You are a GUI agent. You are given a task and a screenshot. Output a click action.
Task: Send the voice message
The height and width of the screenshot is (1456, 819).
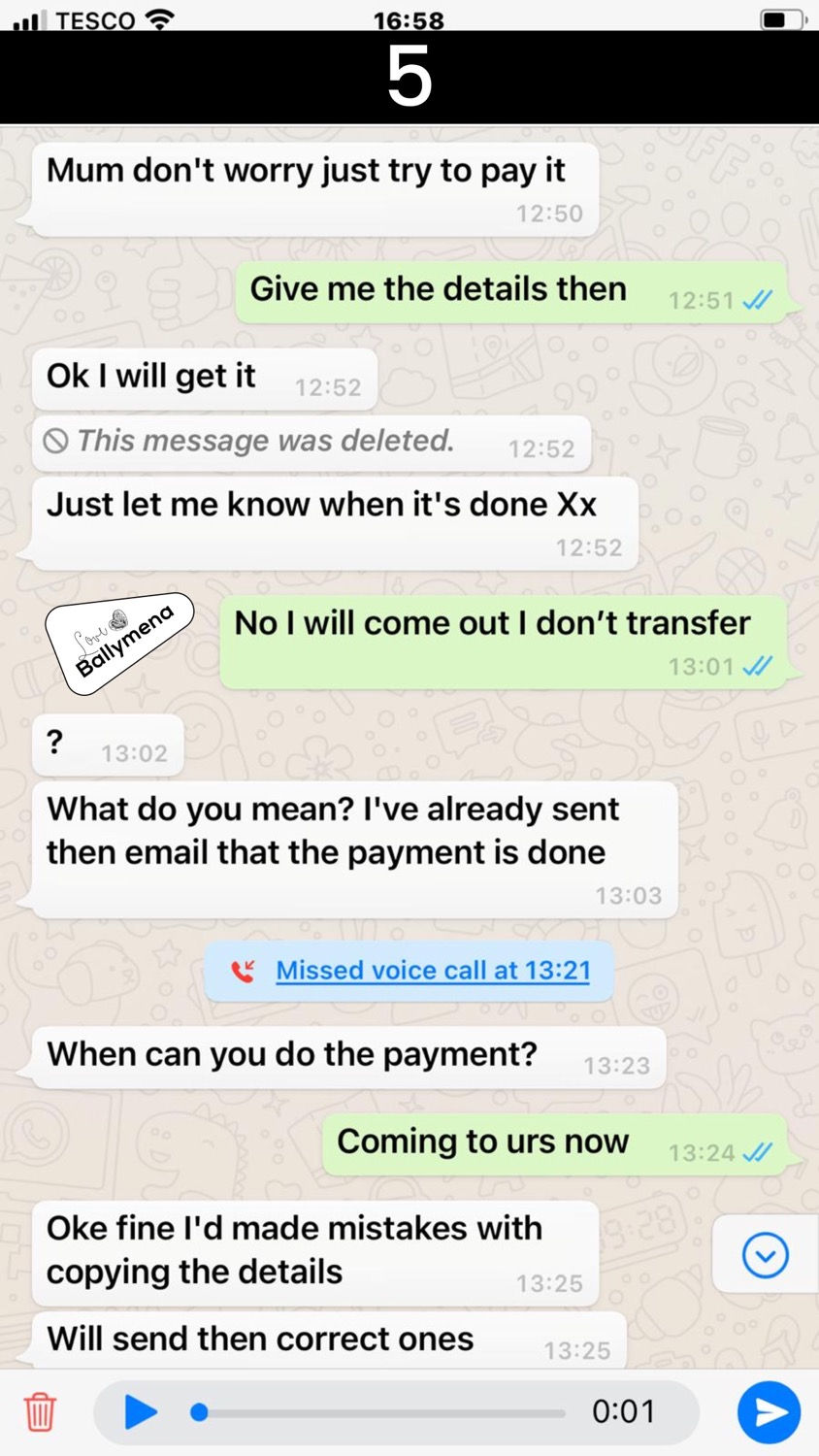click(x=769, y=1412)
